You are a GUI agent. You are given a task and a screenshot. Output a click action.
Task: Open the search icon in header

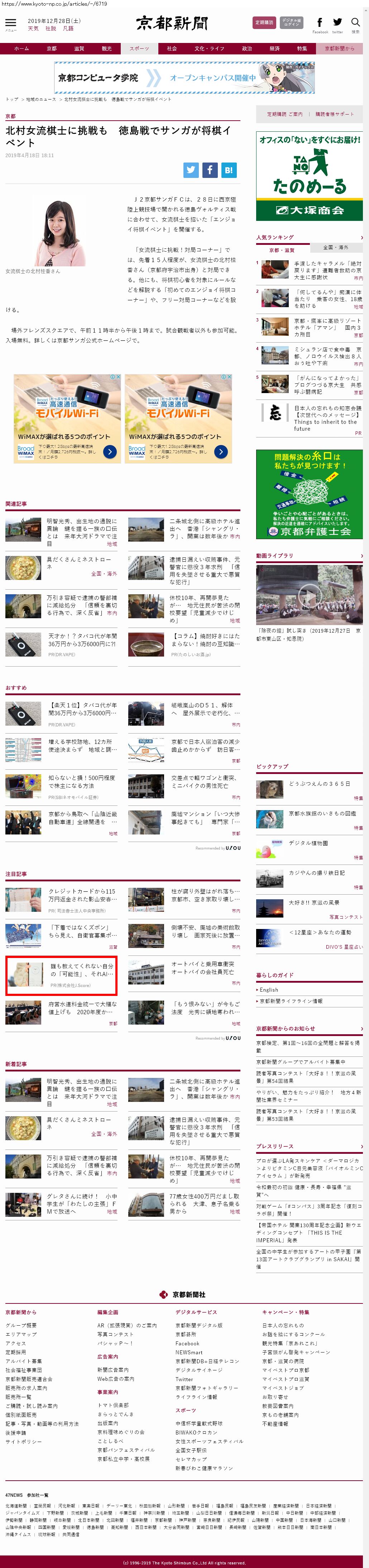point(355,23)
